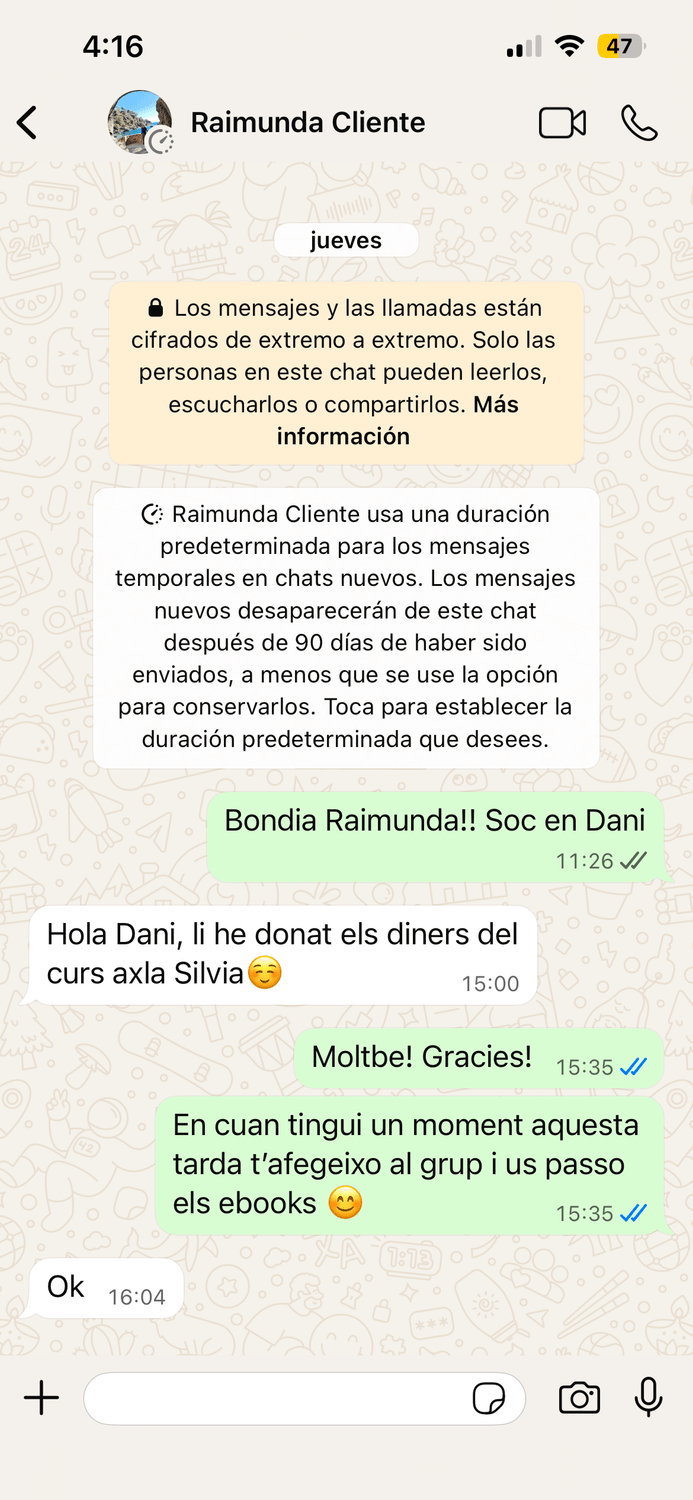Open Raimunda Cliente's contact info
This screenshot has height=1500, width=693.
308,123
